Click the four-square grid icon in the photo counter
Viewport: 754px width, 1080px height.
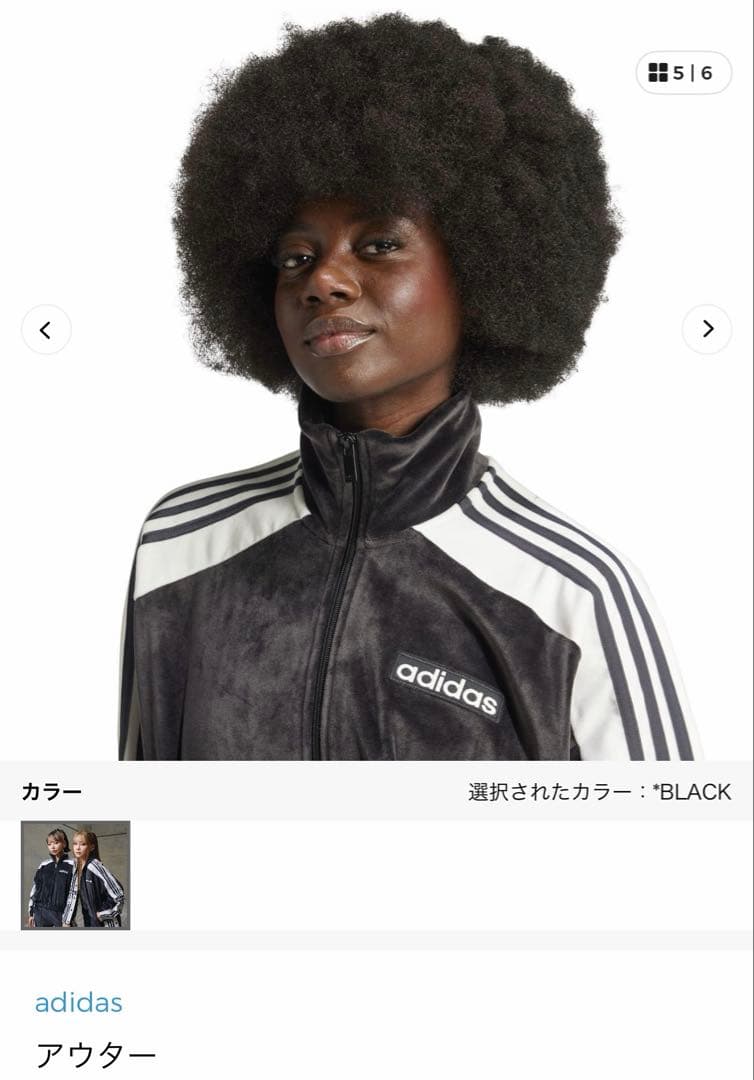[659, 74]
